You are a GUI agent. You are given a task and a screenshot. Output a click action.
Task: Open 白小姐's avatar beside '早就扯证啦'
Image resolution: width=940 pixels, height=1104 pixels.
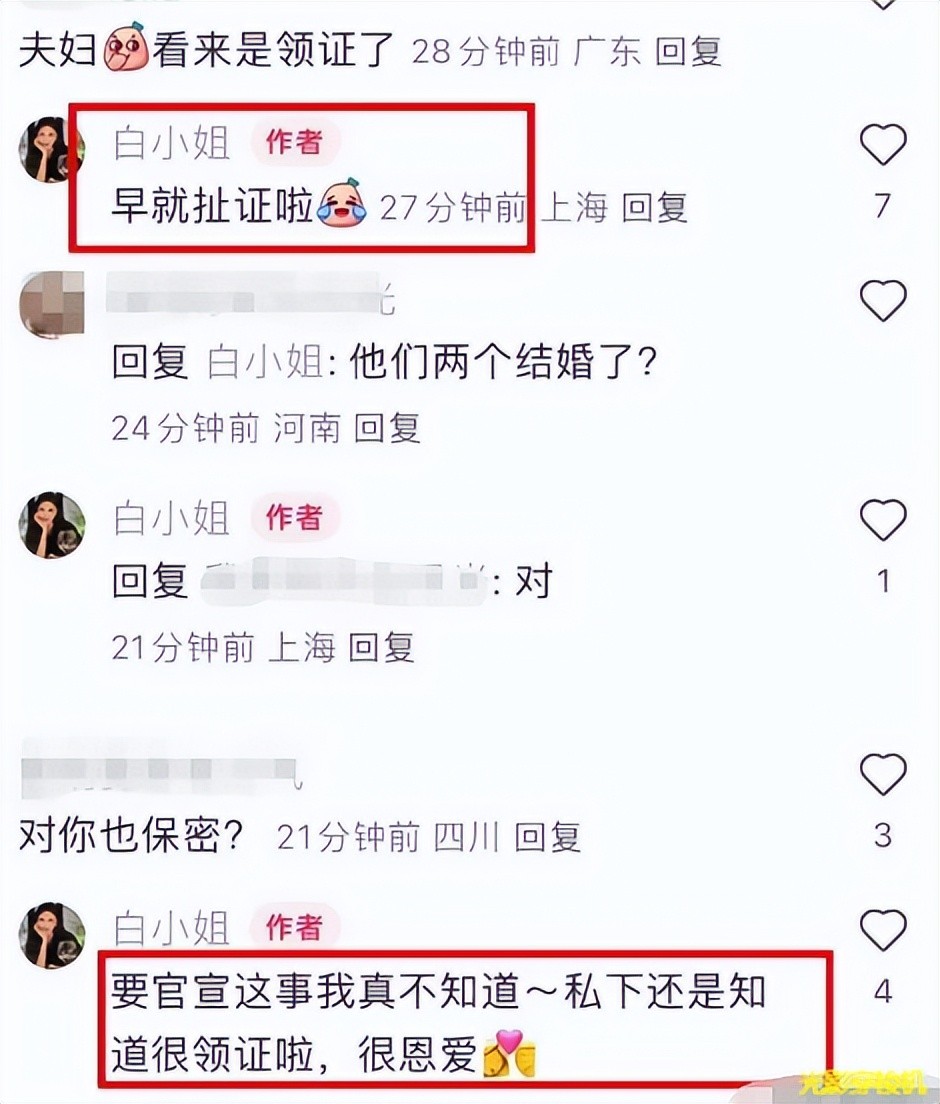click(x=52, y=151)
